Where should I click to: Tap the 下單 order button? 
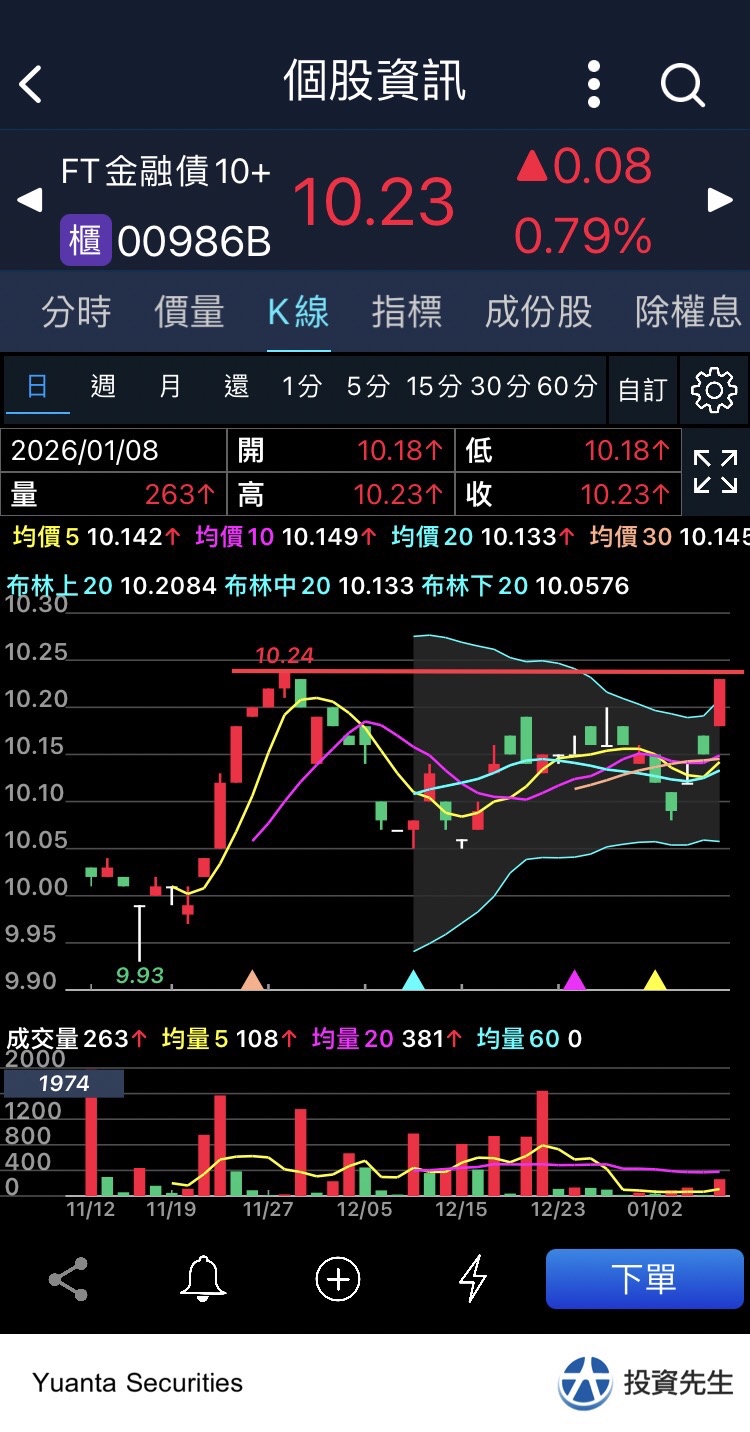click(644, 1279)
